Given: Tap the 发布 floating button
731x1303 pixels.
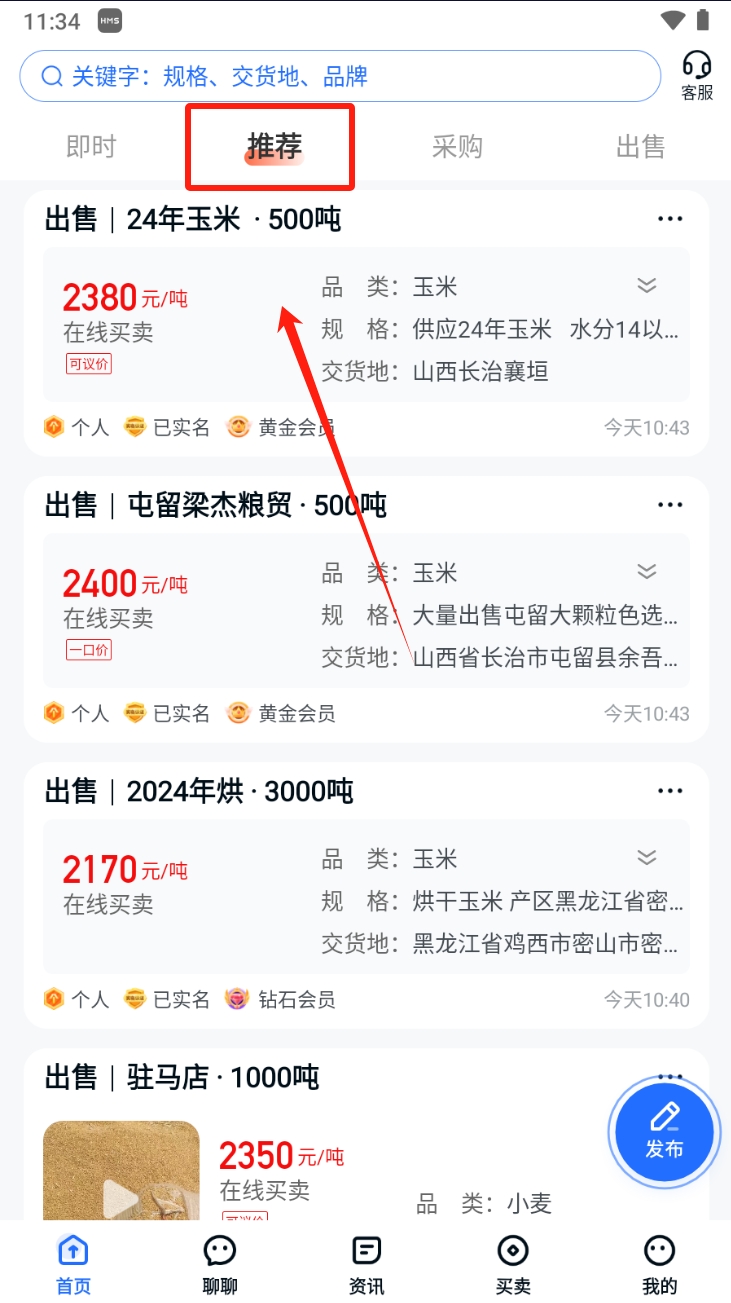Looking at the screenshot, I should coord(664,1133).
